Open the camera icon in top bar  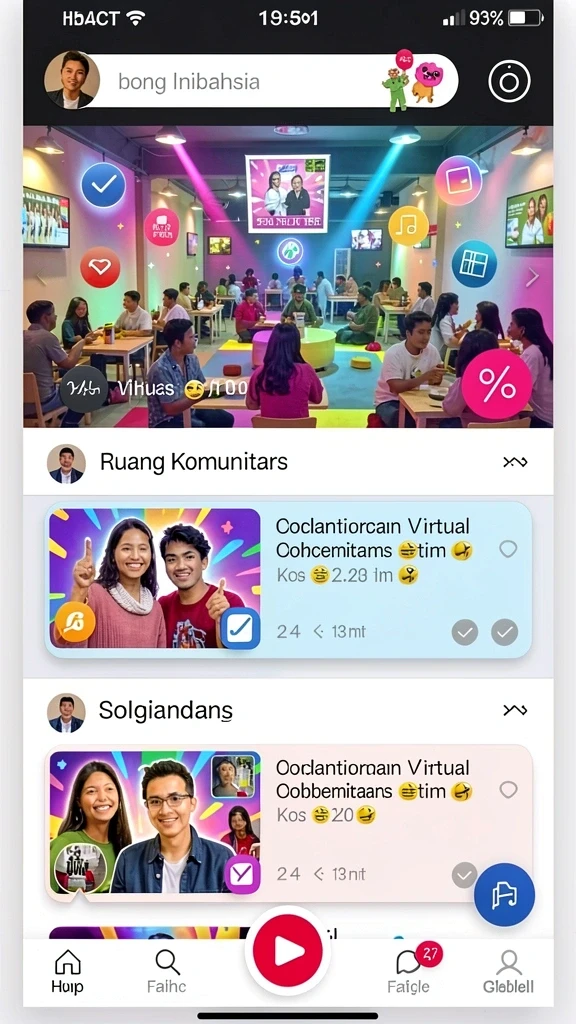[x=509, y=81]
